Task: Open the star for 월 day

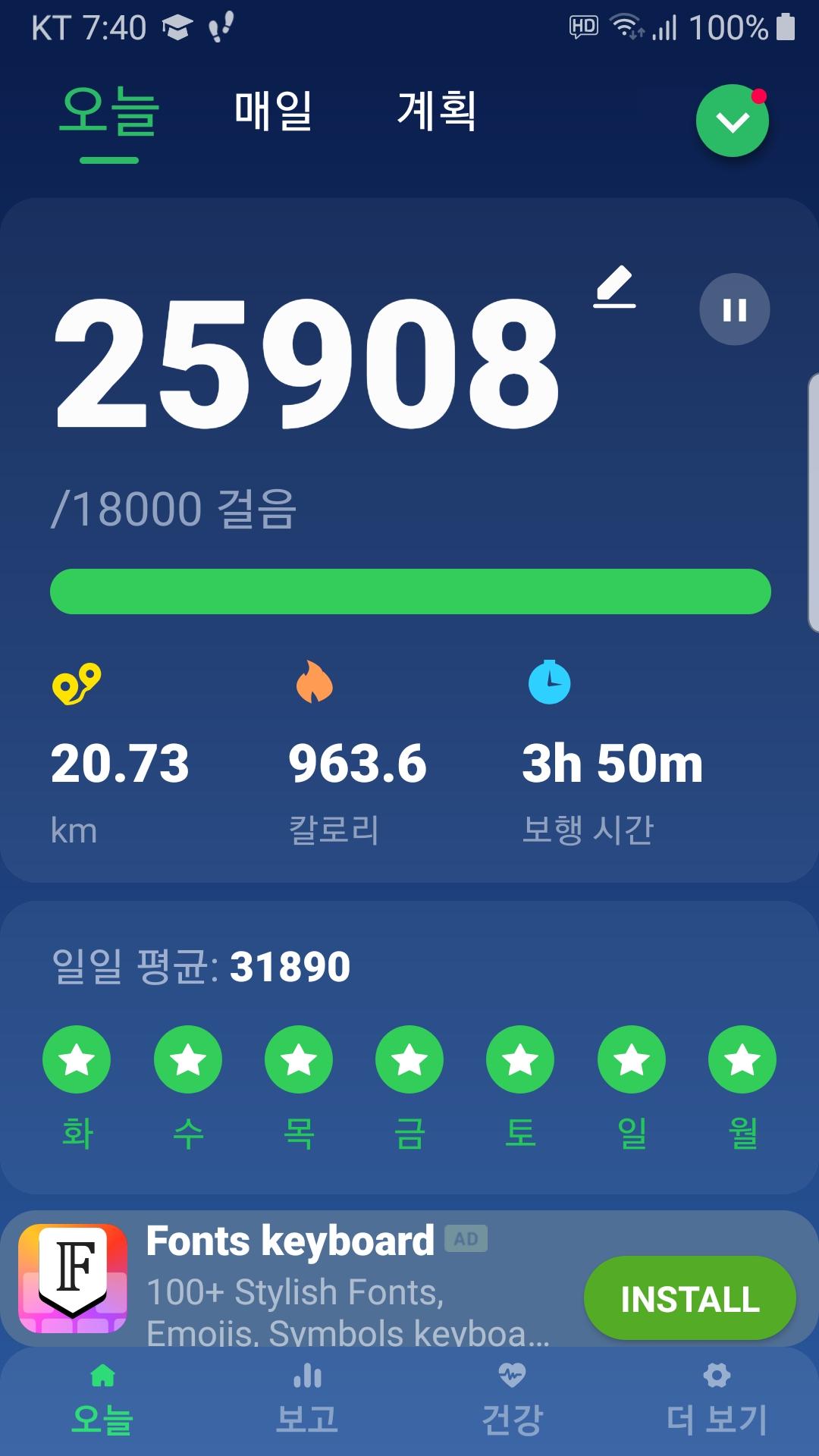Action: [x=742, y=1059]
